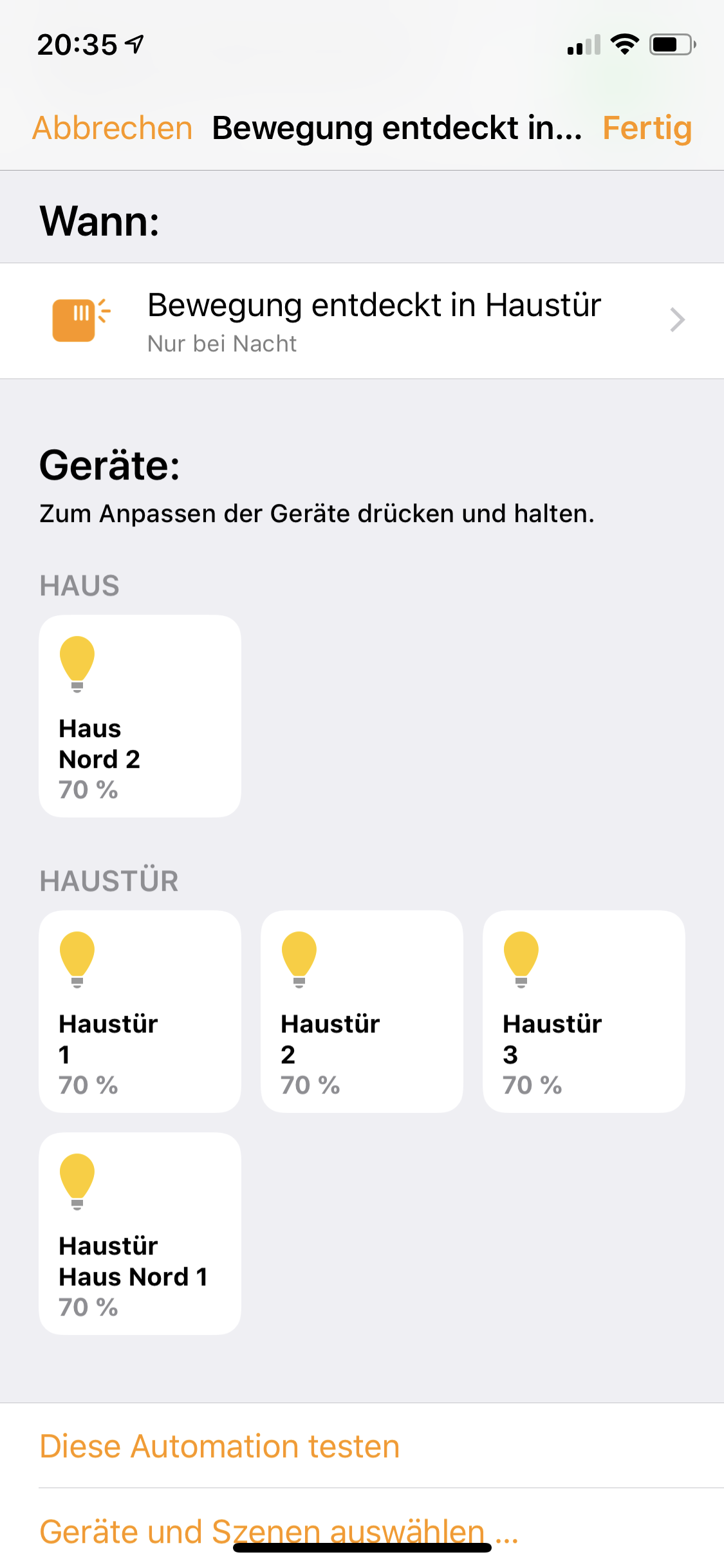Tap the Haustür 3 light tile

coord(584,1011)
